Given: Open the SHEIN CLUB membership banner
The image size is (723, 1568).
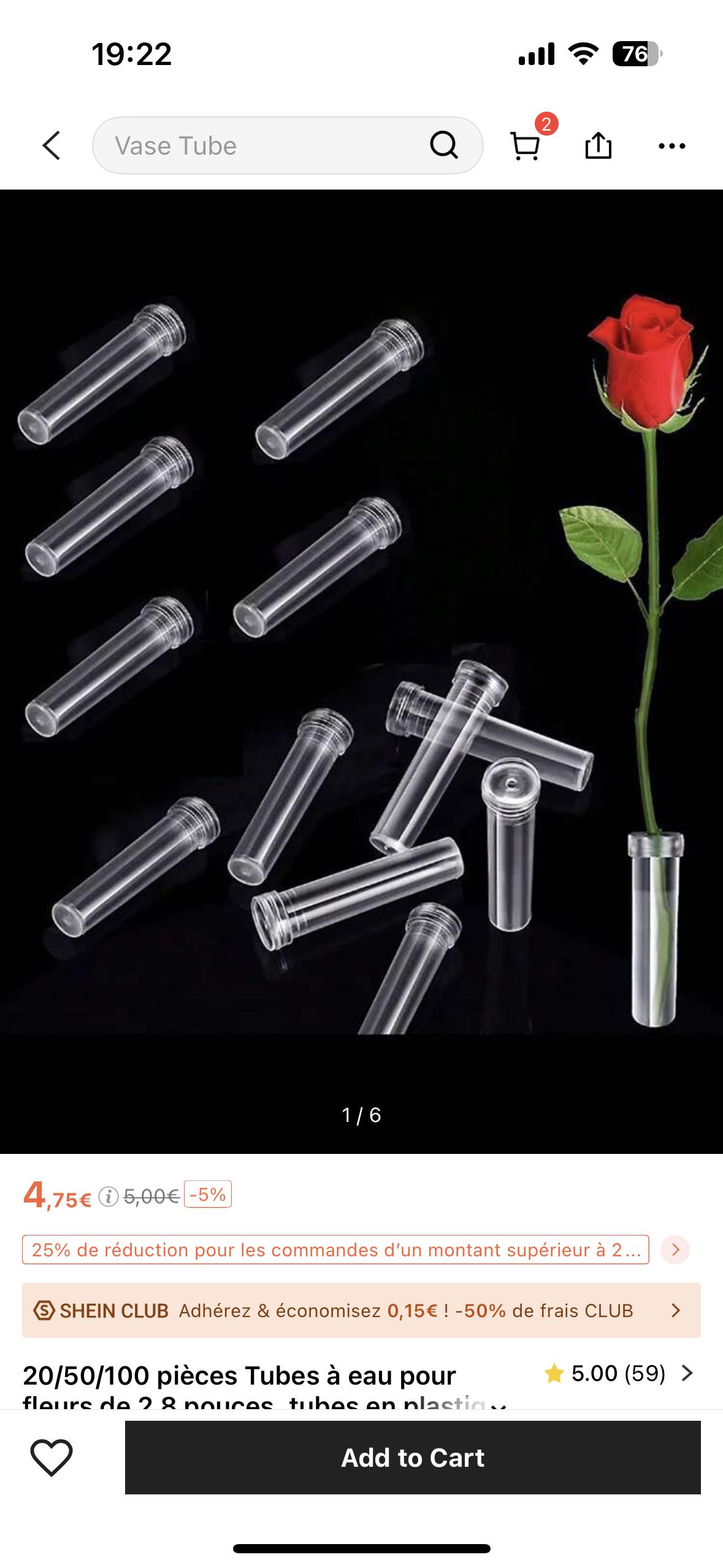Looking at the screenshot, I should pyautogui.click(x=361, y=1310).
